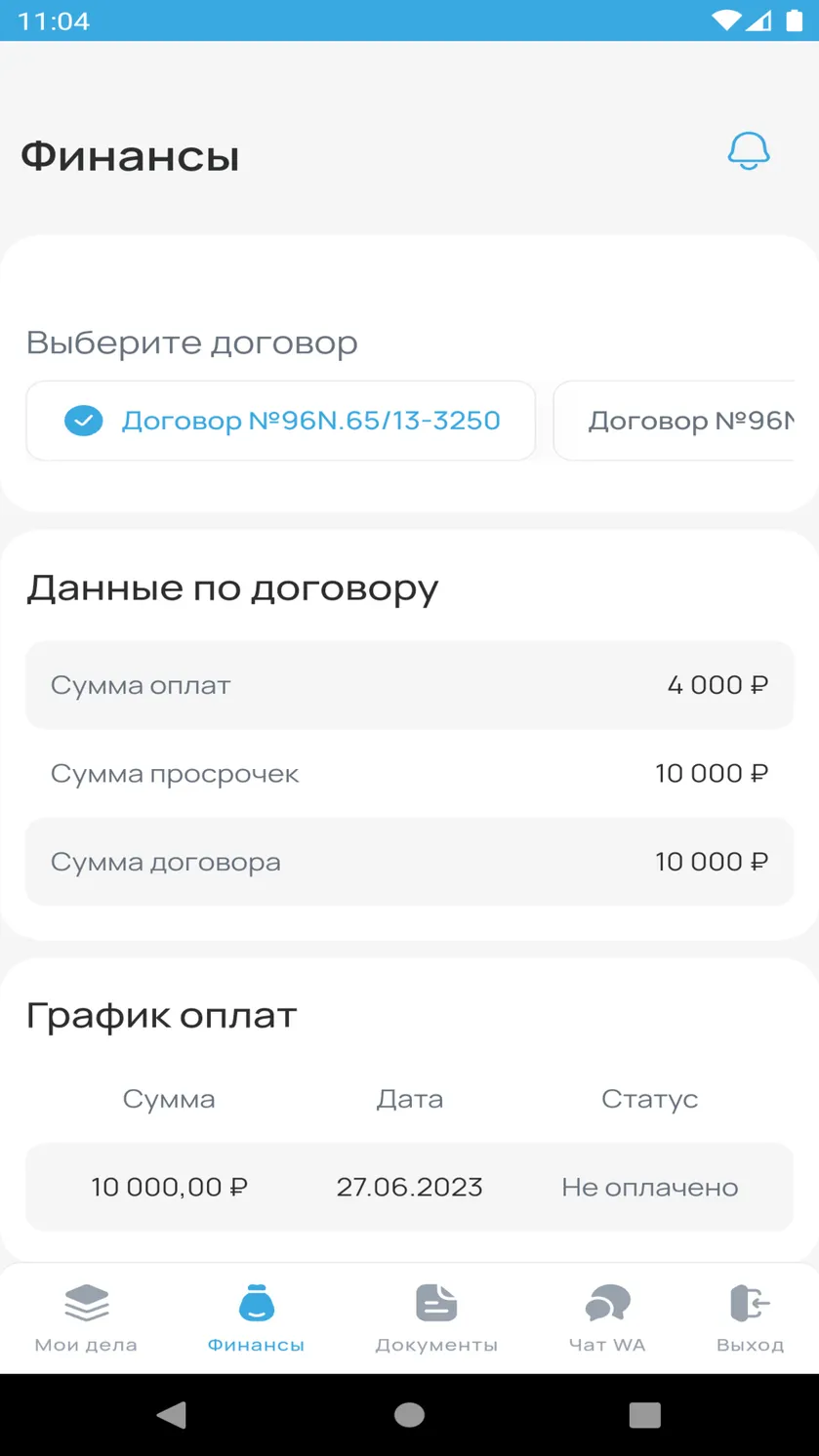
Task: Open the notifications bell
Action: 749,151
